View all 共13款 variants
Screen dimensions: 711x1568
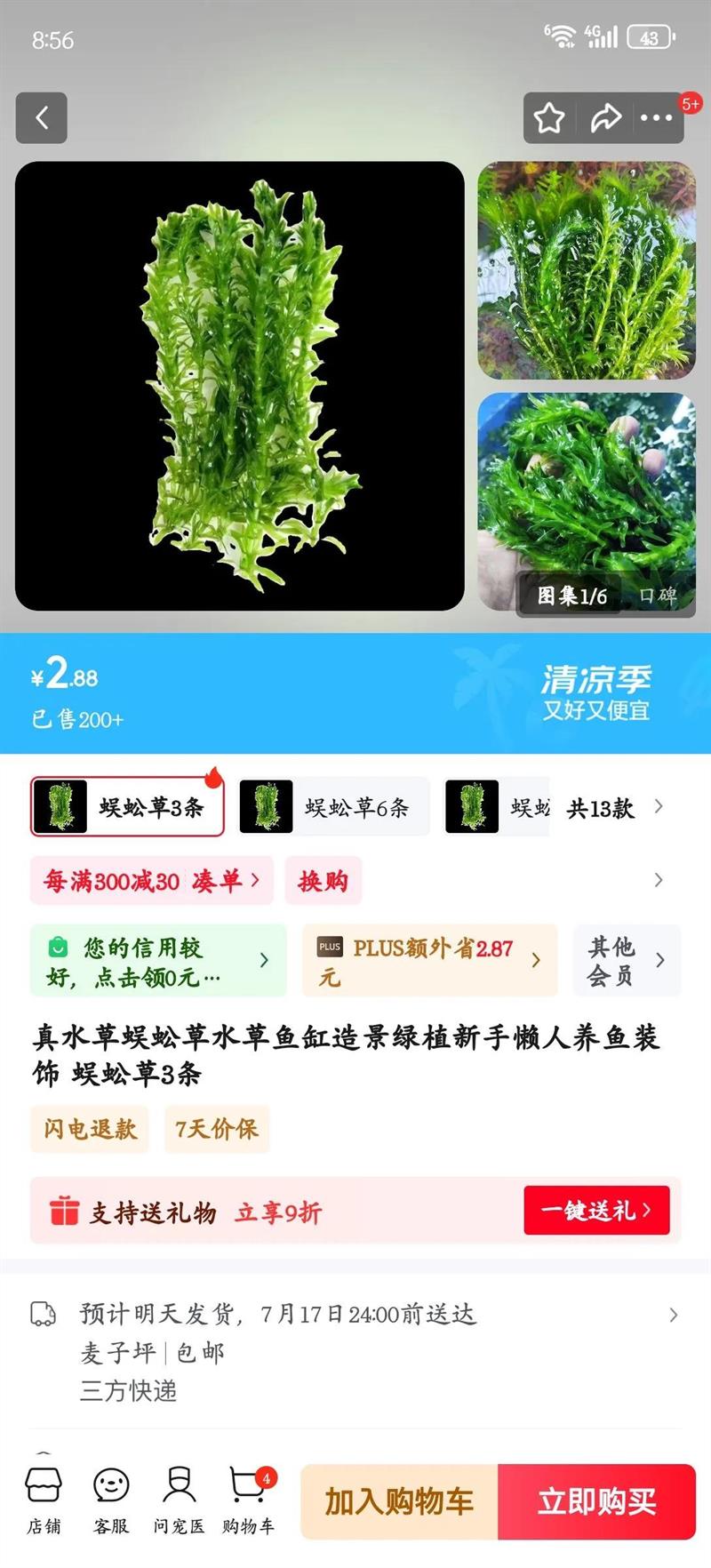tap(615, 808)
